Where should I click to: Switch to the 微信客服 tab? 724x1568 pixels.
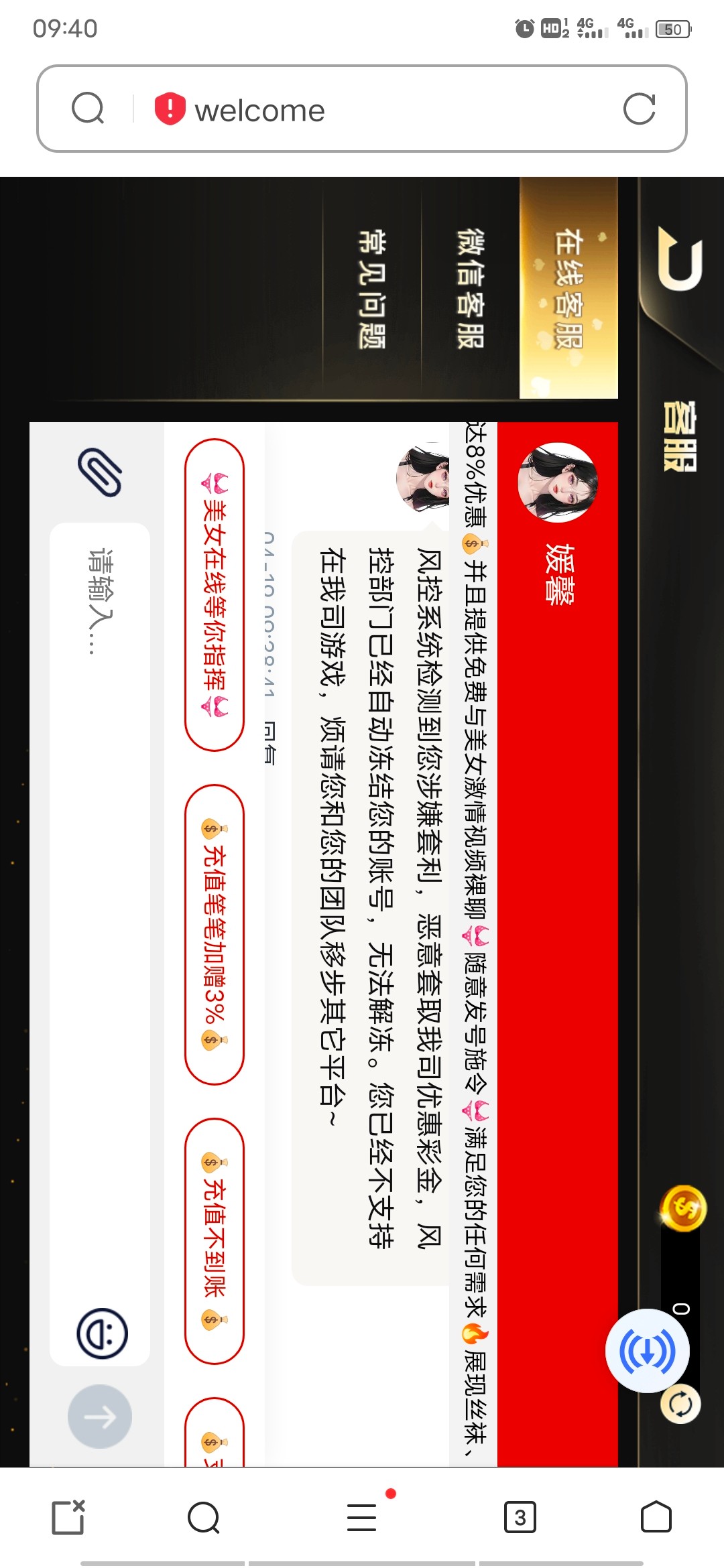pos(471,288)
